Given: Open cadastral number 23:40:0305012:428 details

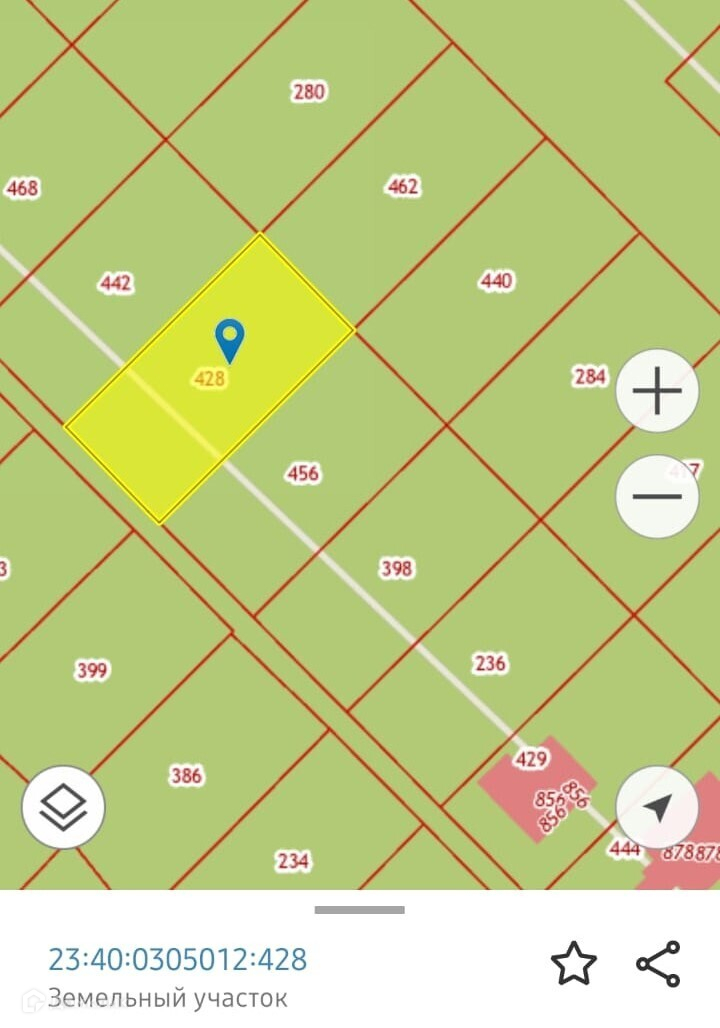Looking at the screenshot, I should tap(178, 960).
